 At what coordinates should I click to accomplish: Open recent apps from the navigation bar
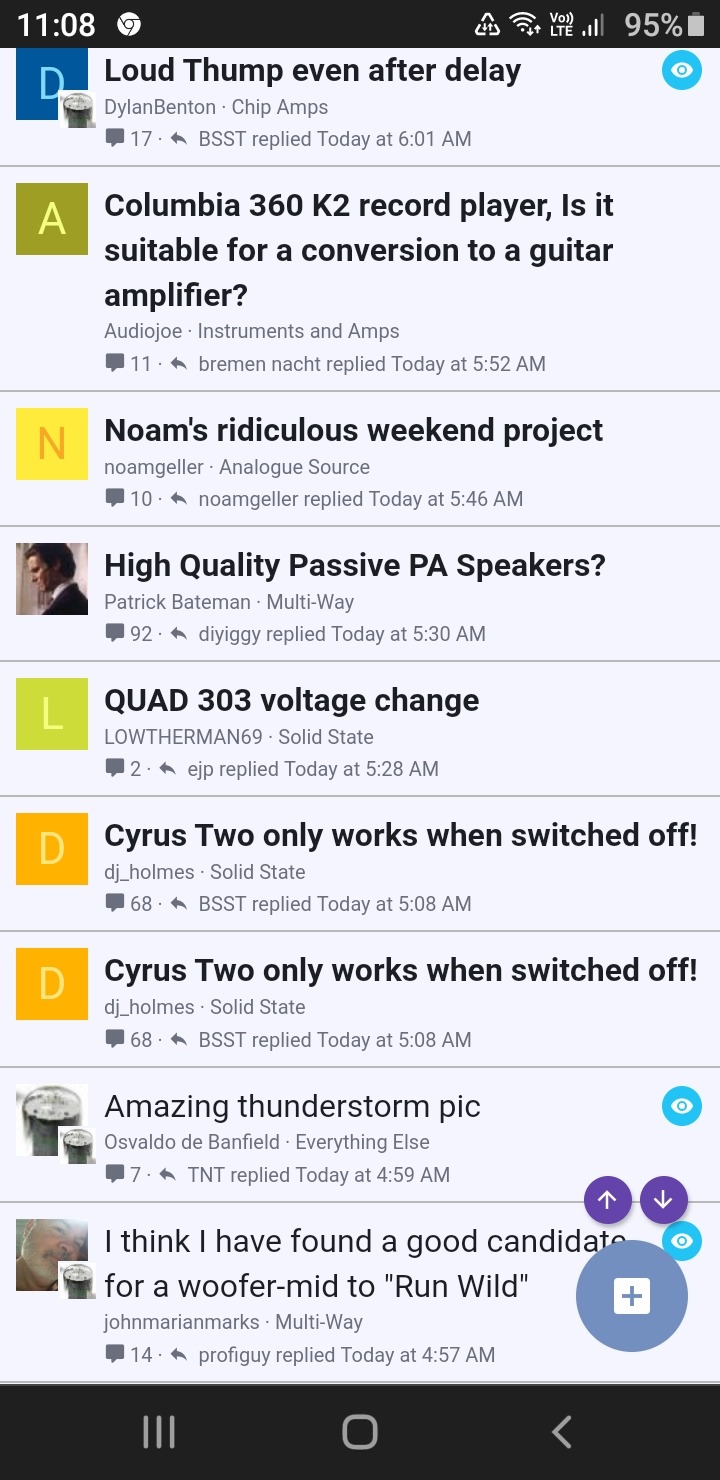pos(159,1432)
